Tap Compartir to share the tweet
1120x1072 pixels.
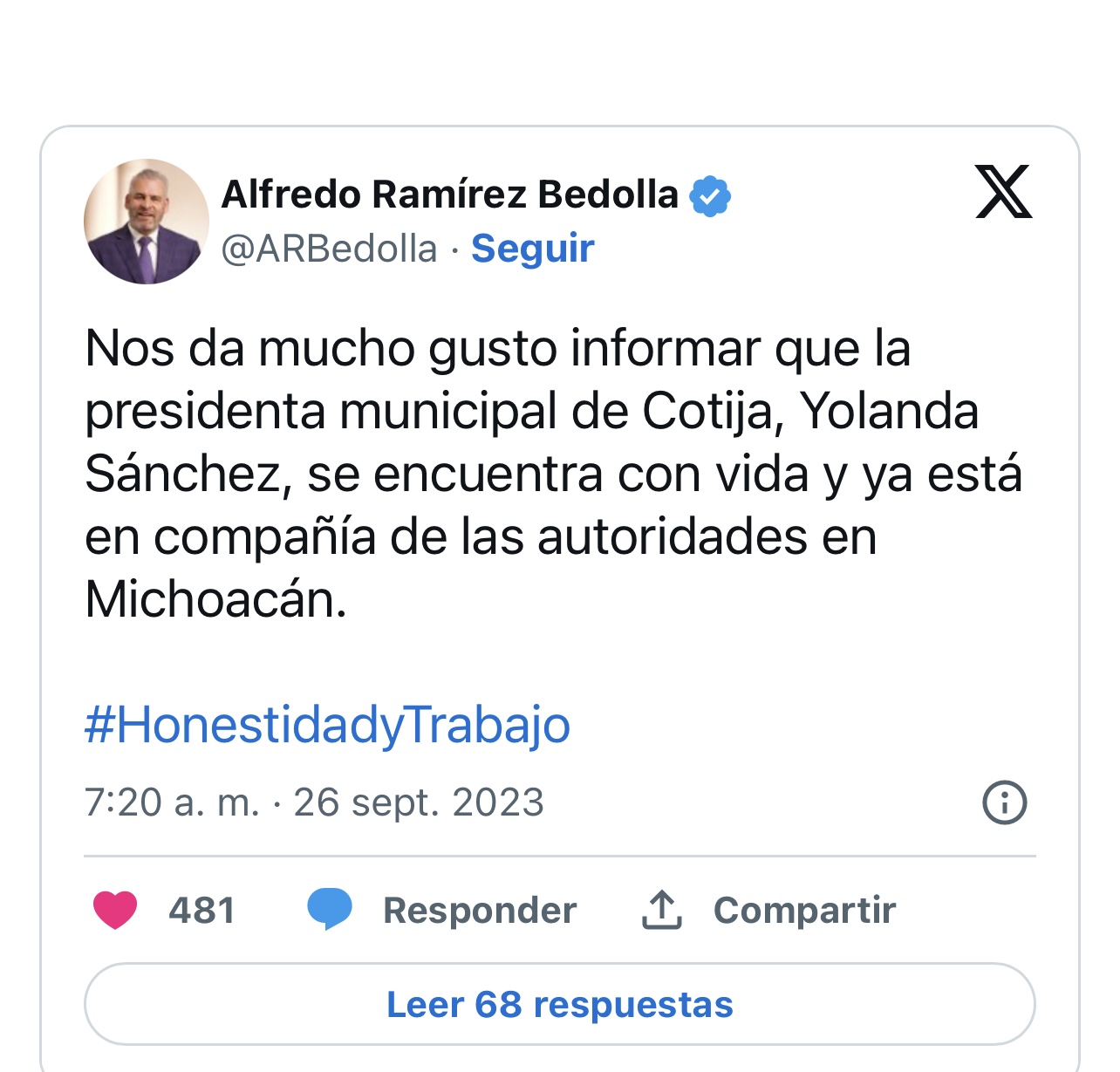(803, 911)
